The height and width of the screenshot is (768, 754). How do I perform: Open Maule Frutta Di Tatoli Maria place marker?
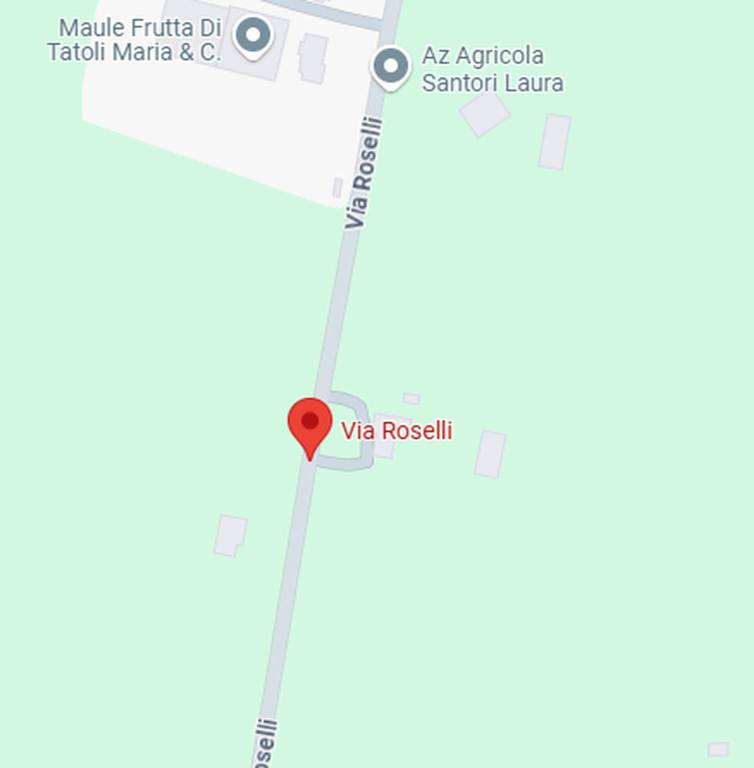pyautogui.click(x=253, y=37)
